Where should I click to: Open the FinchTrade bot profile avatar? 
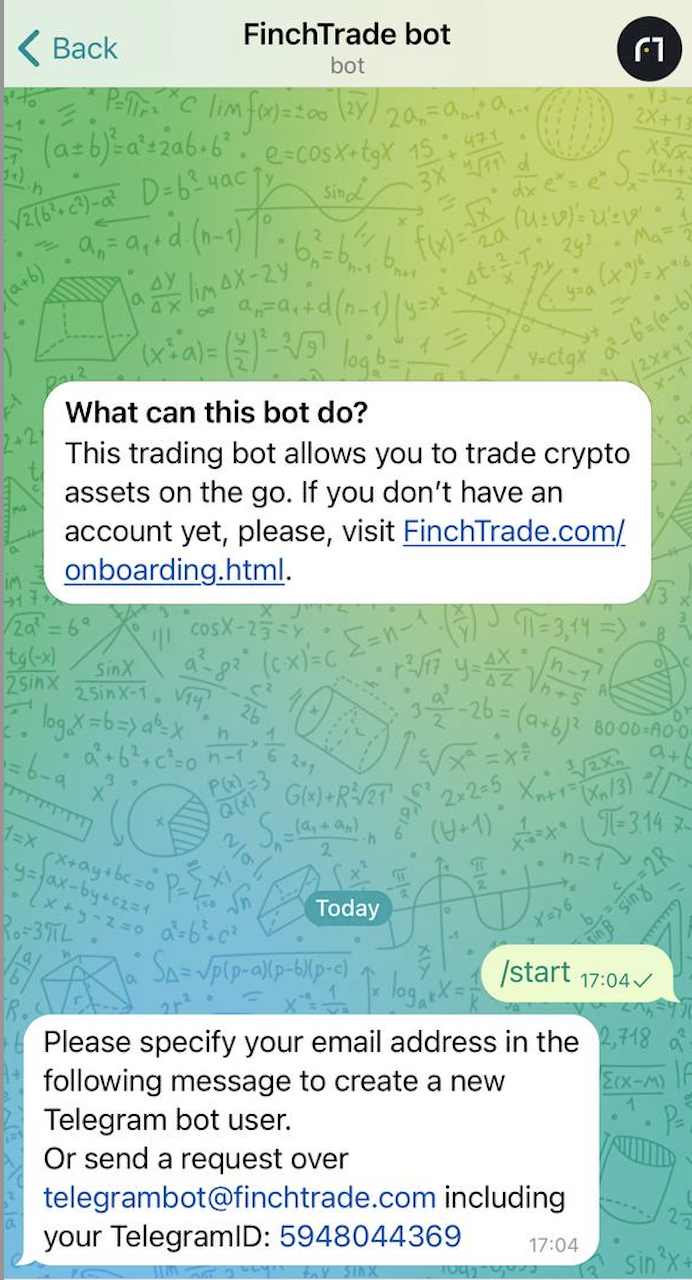click(x=649, y=48)
